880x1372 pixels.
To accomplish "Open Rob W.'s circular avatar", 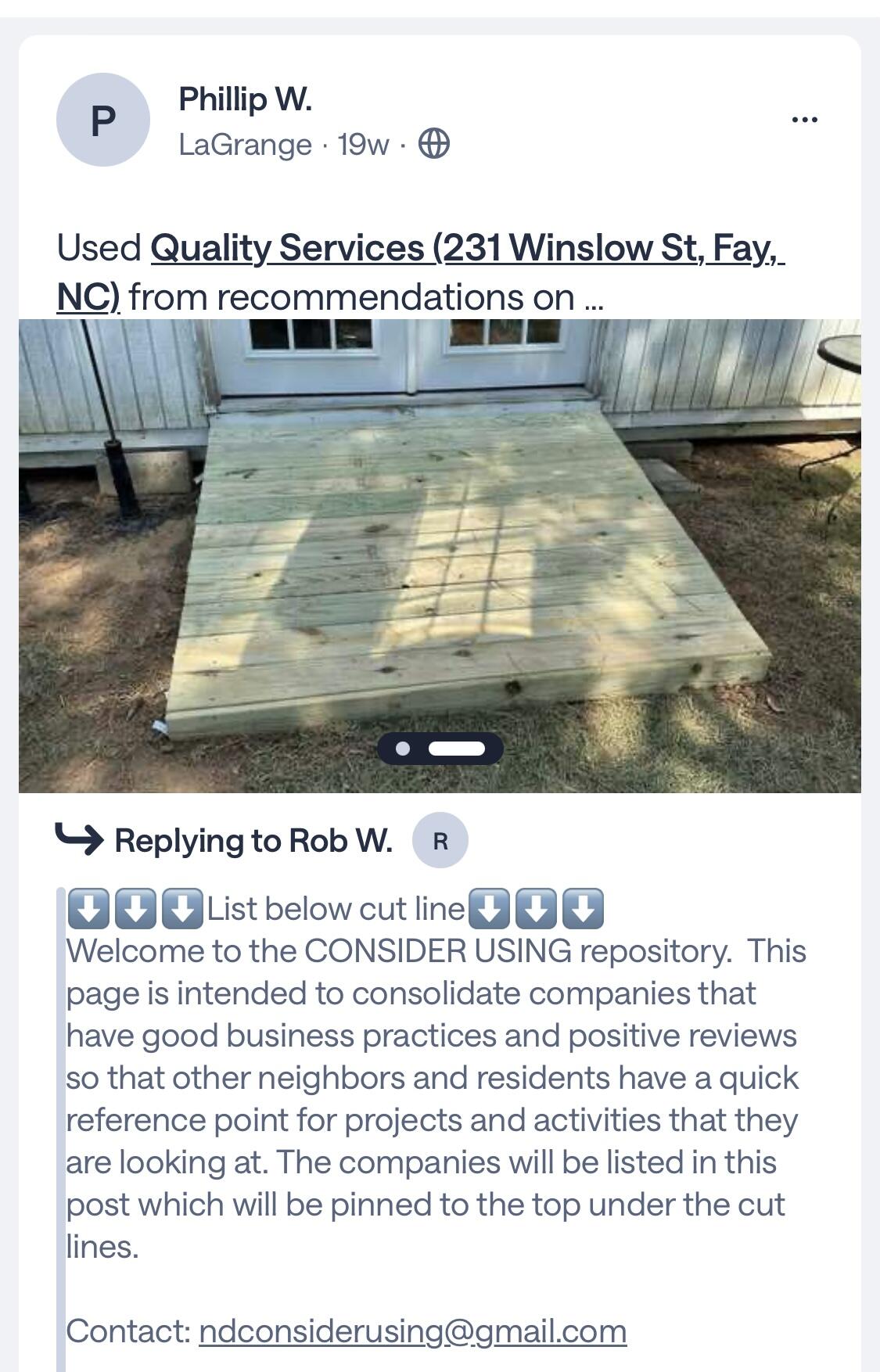I will [x=440, y=841].
